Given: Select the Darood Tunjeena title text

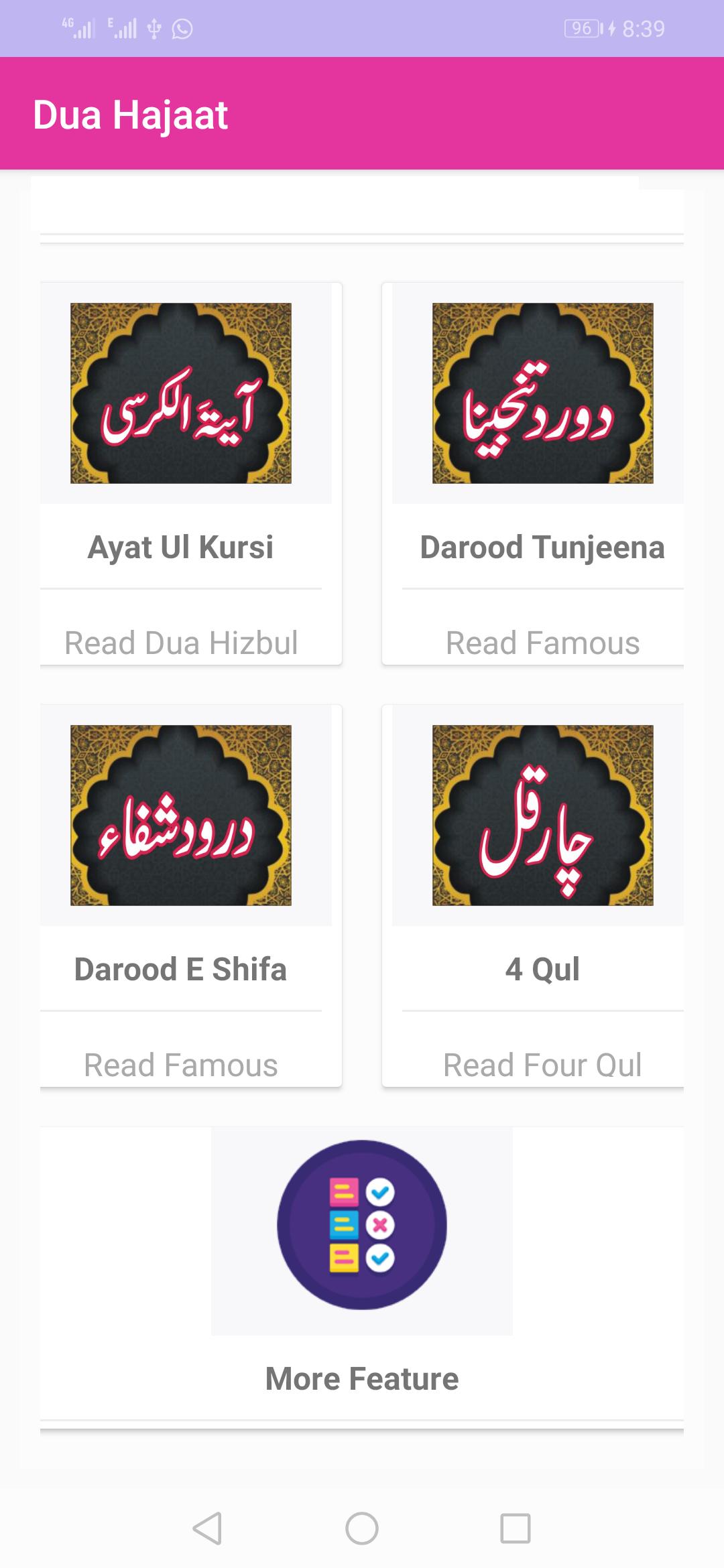Looking at the screenshot, I should tap(542, 547).
